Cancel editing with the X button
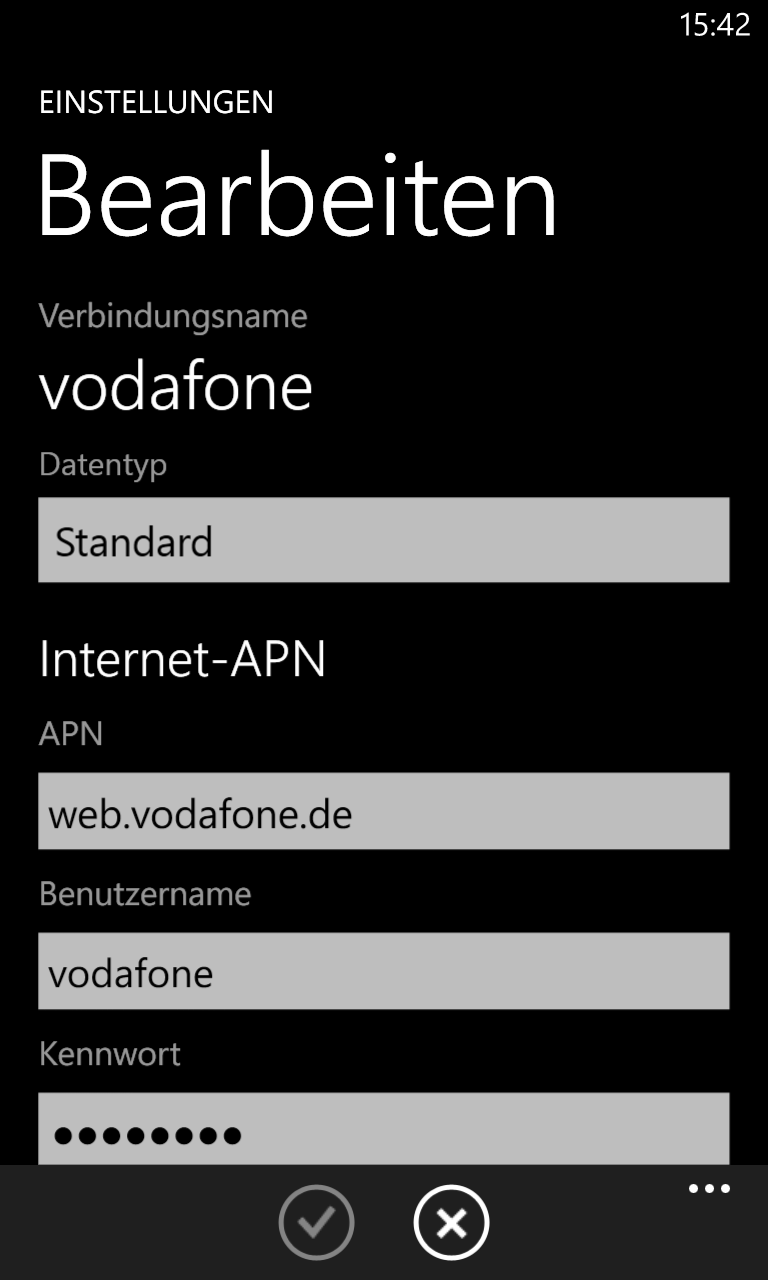The width and height of the screenshot is (768, 1280). (x=451, y=1222)
